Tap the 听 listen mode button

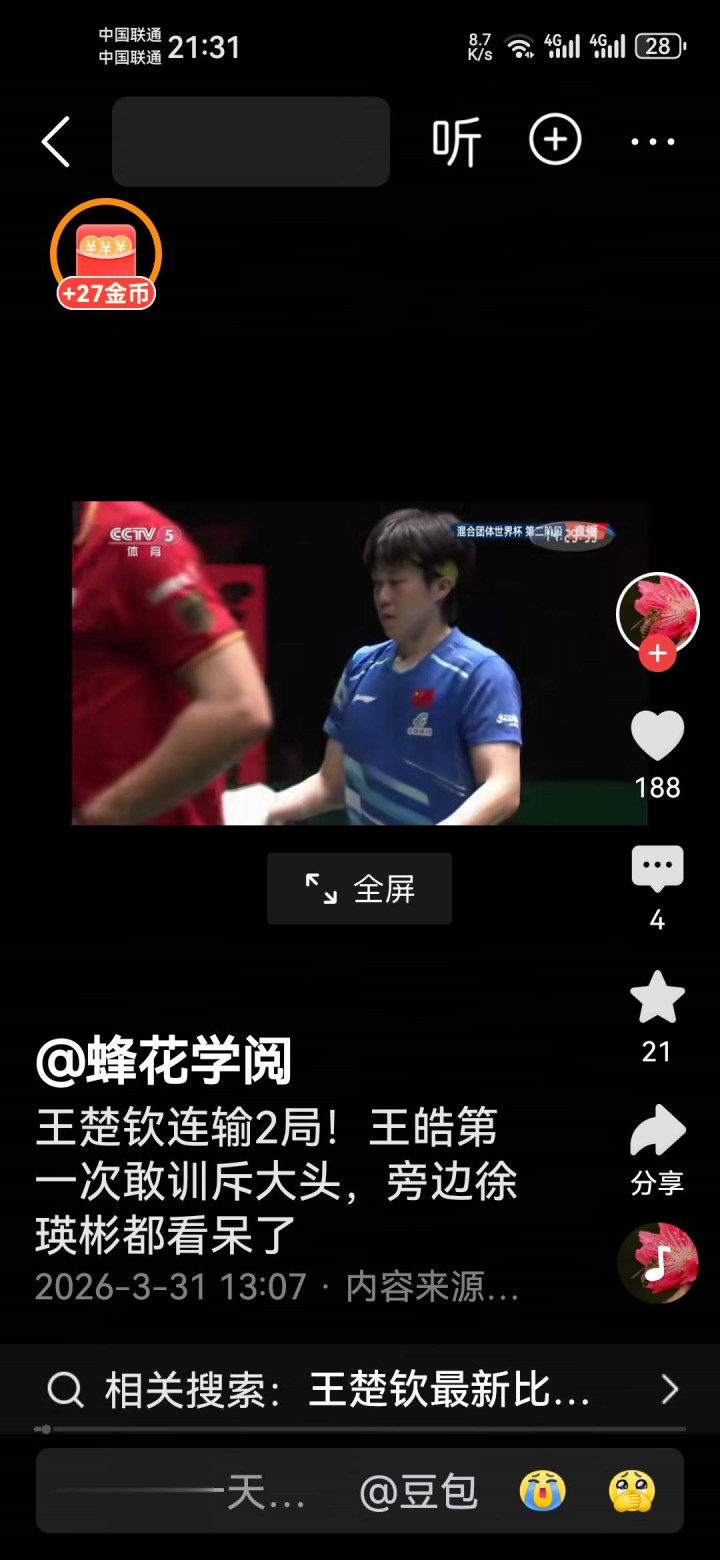(x=456, y=142)
